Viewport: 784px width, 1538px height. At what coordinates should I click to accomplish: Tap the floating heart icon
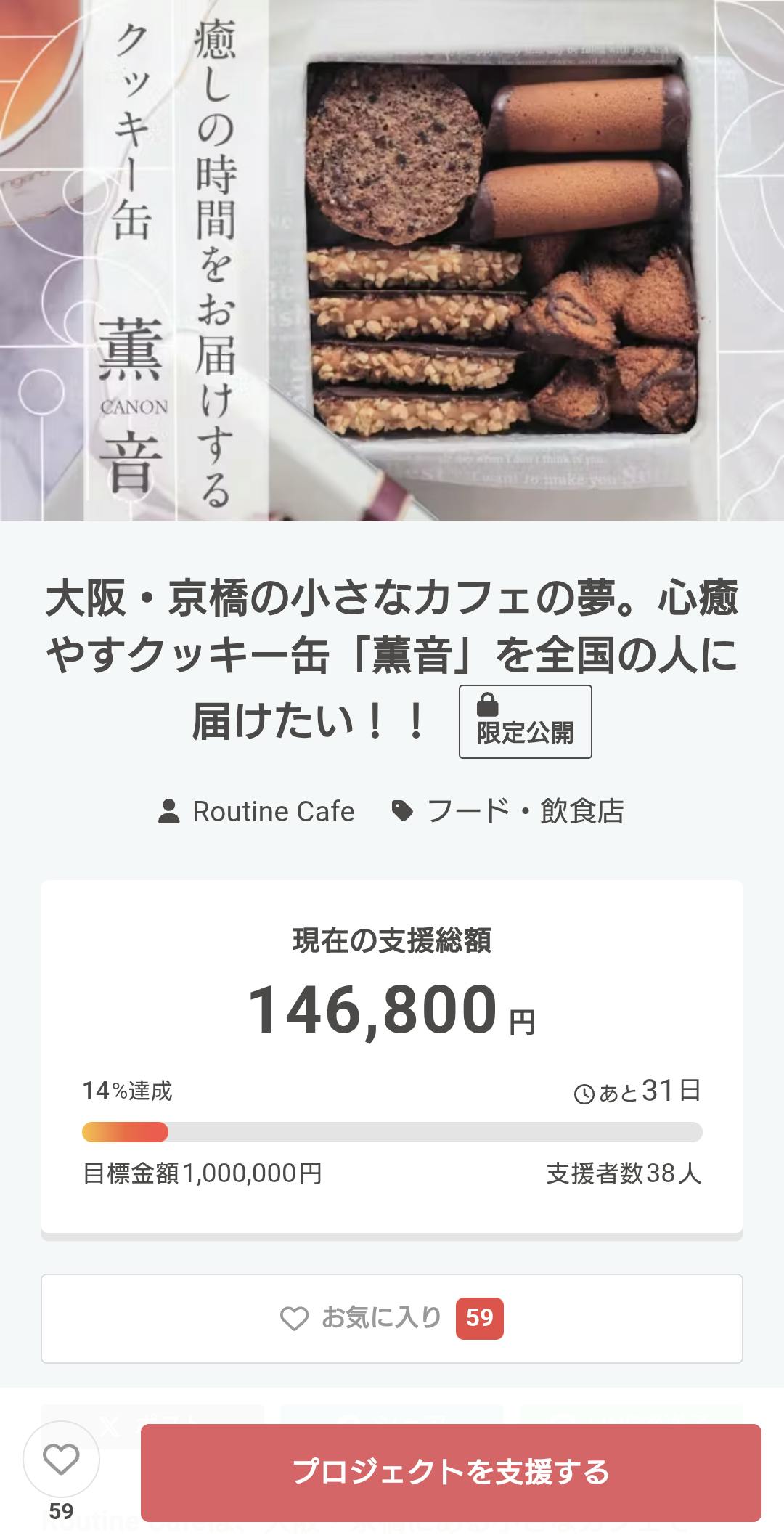tap(61, 1460)
